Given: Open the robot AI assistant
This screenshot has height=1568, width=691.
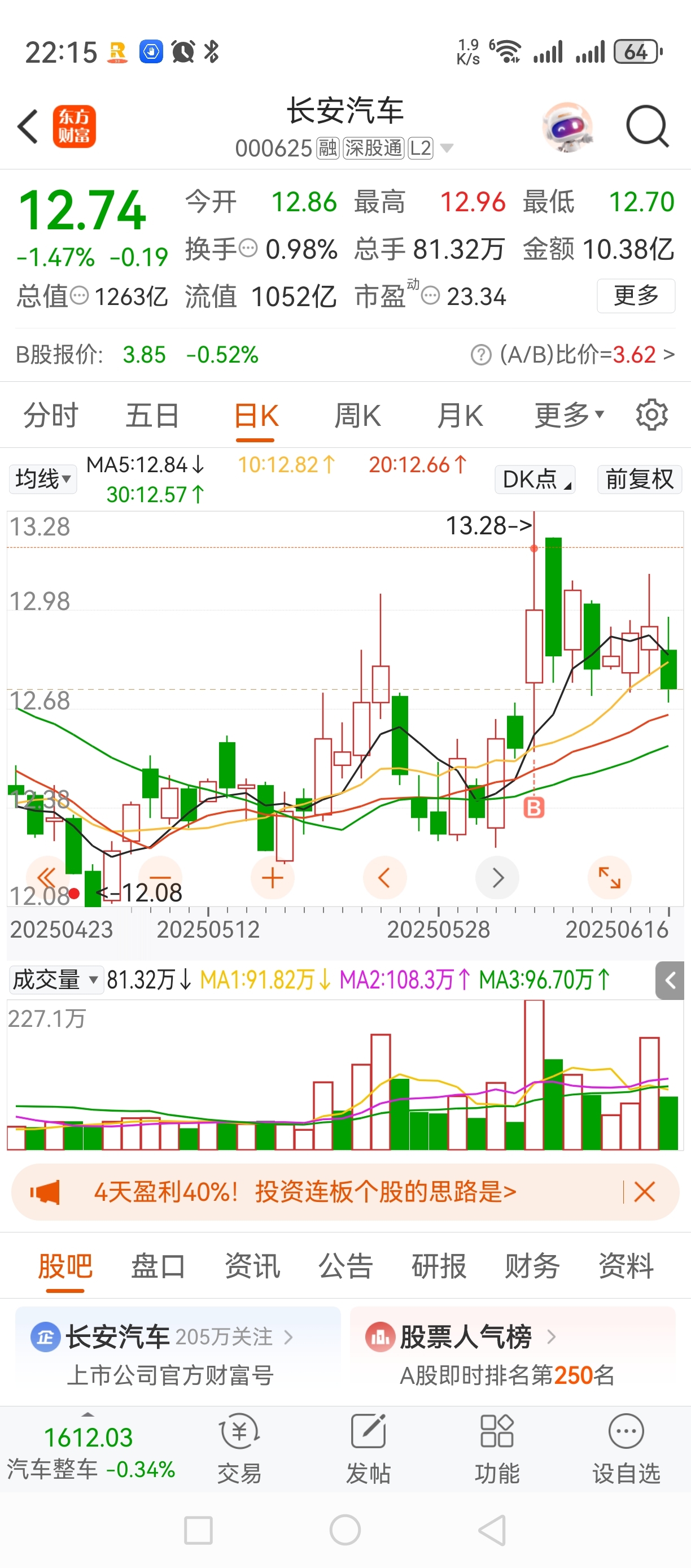Looking at the screenshot, I should click(x=567, y=127).
